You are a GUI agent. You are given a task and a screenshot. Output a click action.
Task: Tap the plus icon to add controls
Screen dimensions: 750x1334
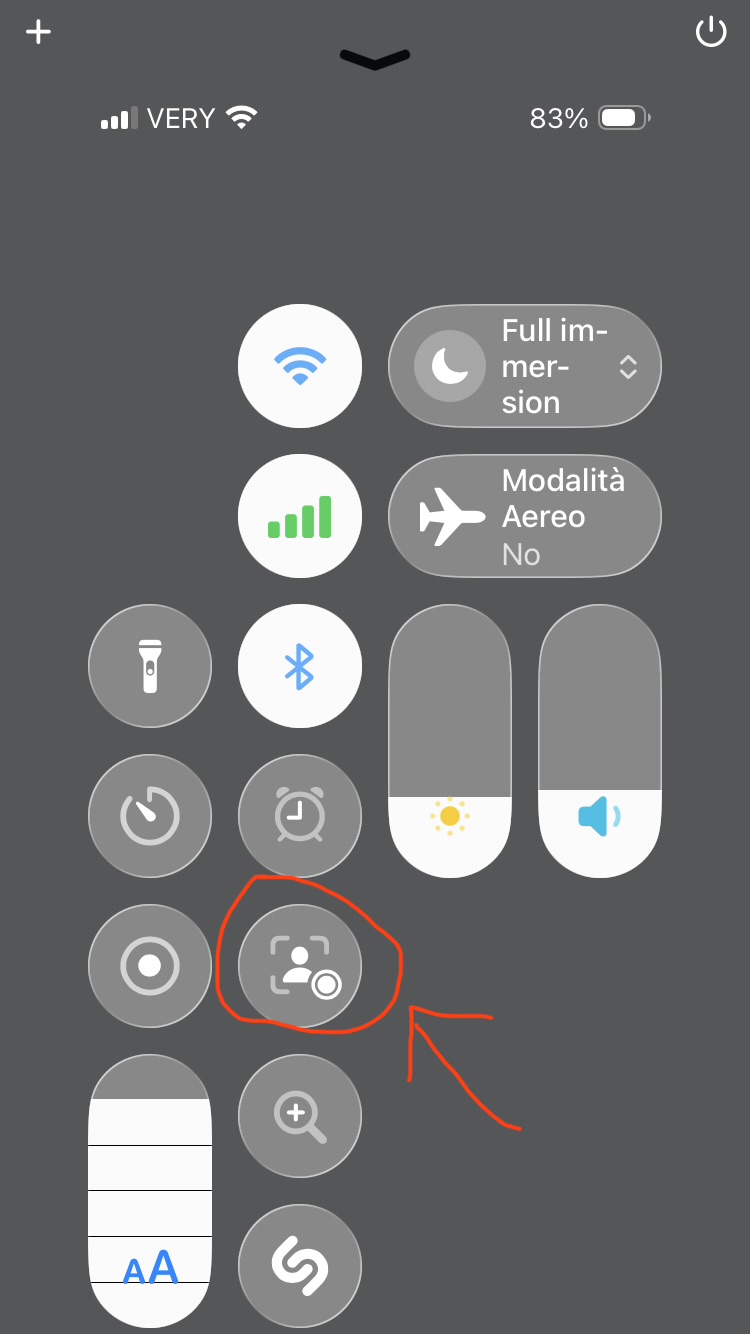click(x=38, y=32)
